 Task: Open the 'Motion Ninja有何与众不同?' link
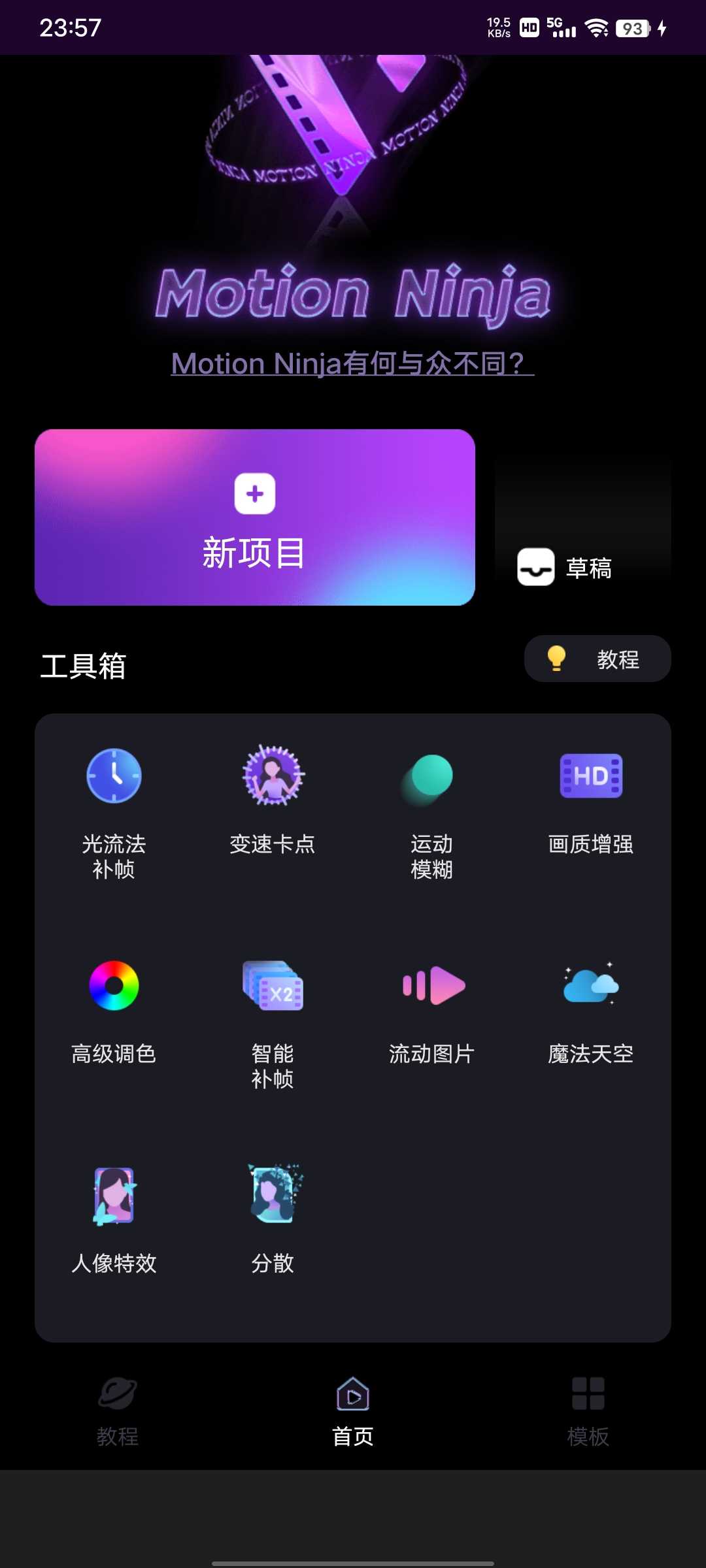pyautogui.click(x=352, y=363)
